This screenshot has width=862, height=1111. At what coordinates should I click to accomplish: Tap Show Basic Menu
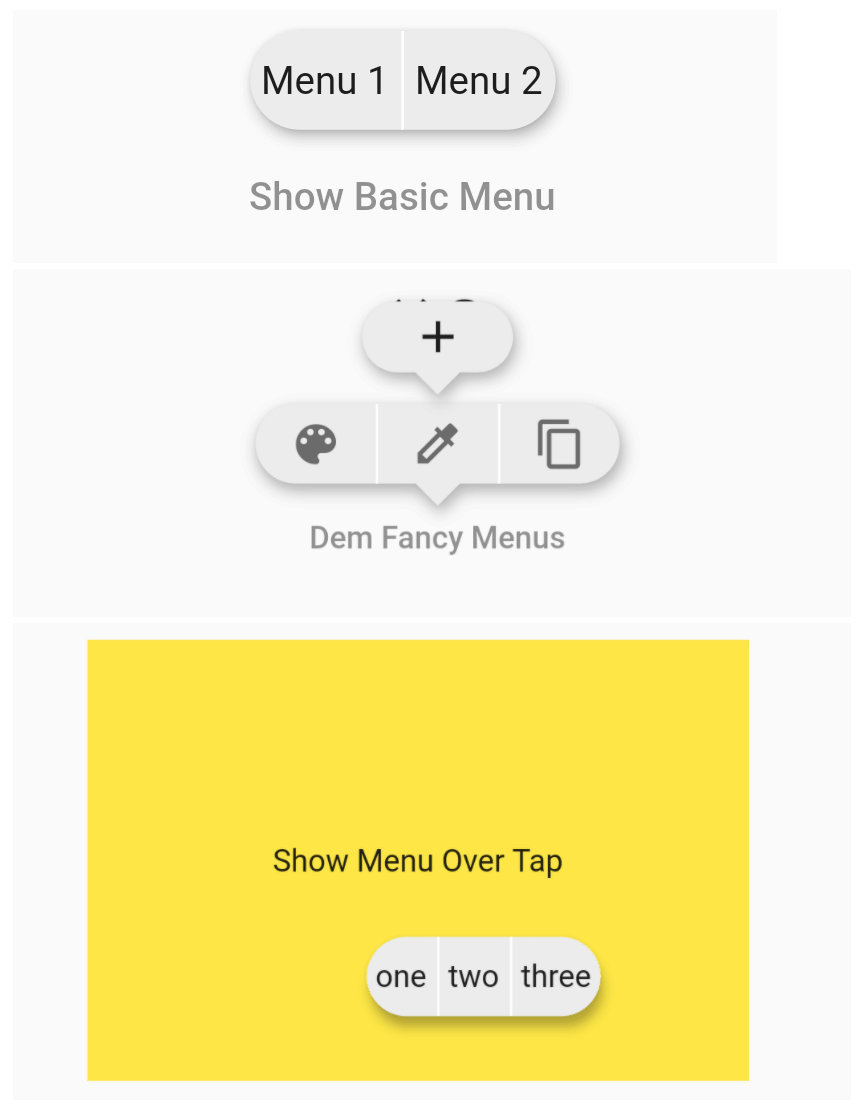(402, 197)
